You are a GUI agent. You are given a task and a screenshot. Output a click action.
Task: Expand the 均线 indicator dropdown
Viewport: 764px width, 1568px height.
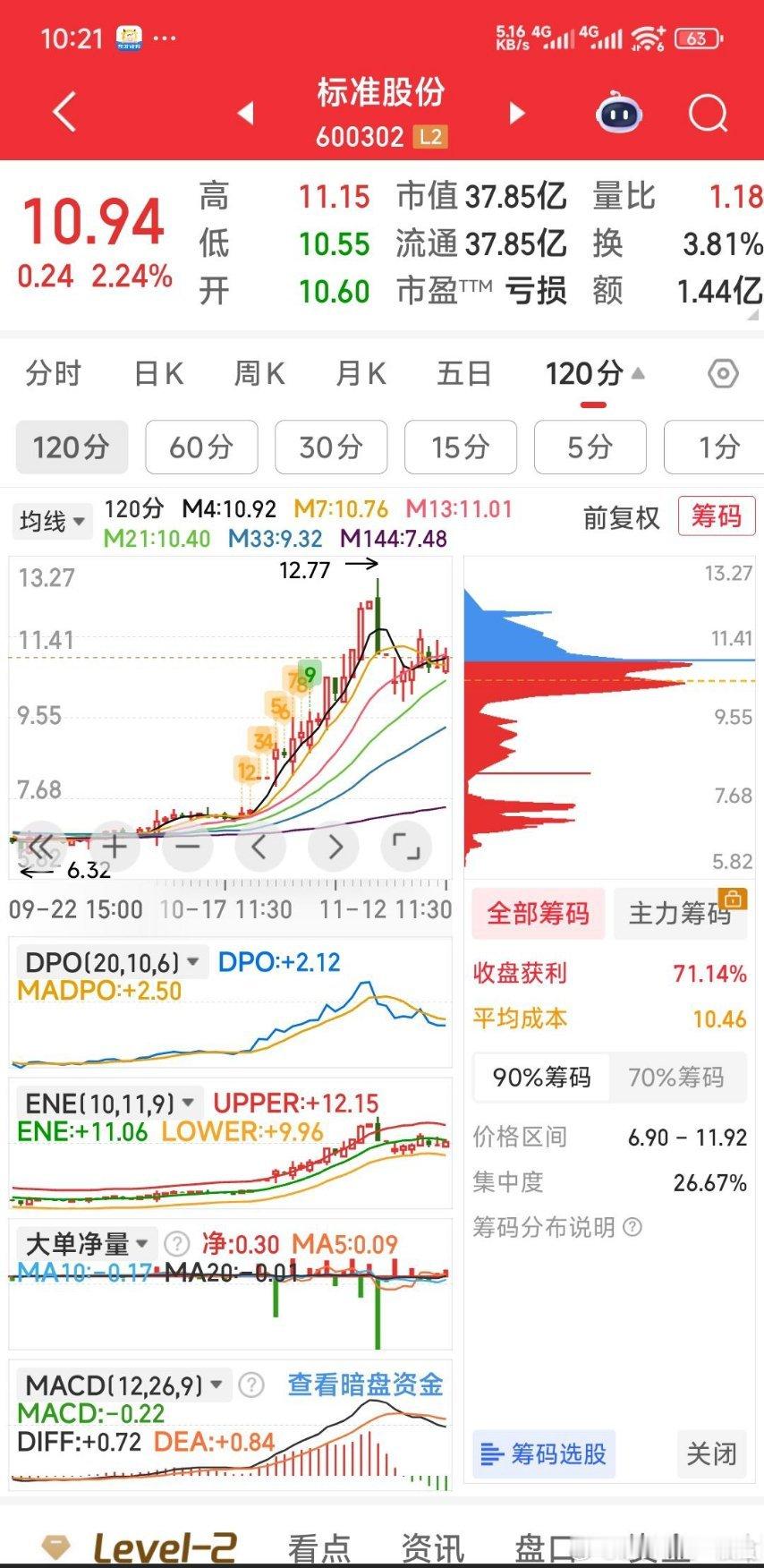53,521
